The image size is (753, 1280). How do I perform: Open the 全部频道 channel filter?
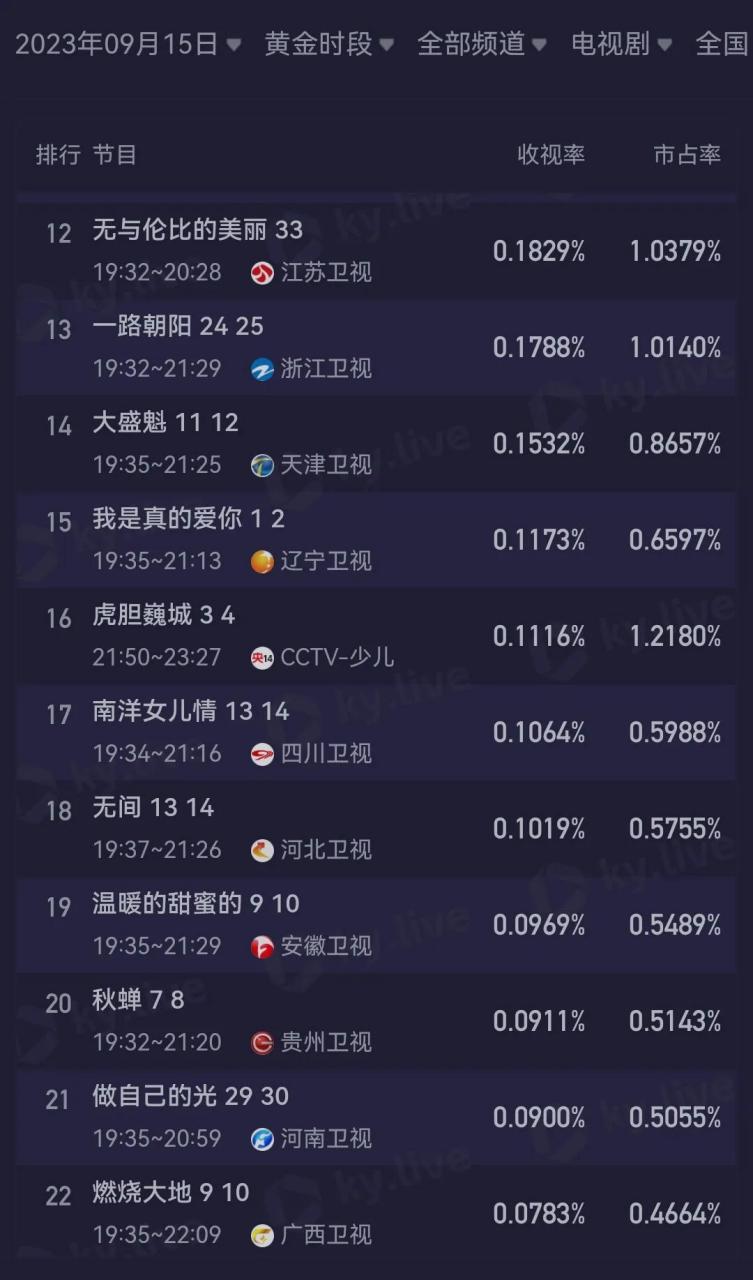pos(481,44)
